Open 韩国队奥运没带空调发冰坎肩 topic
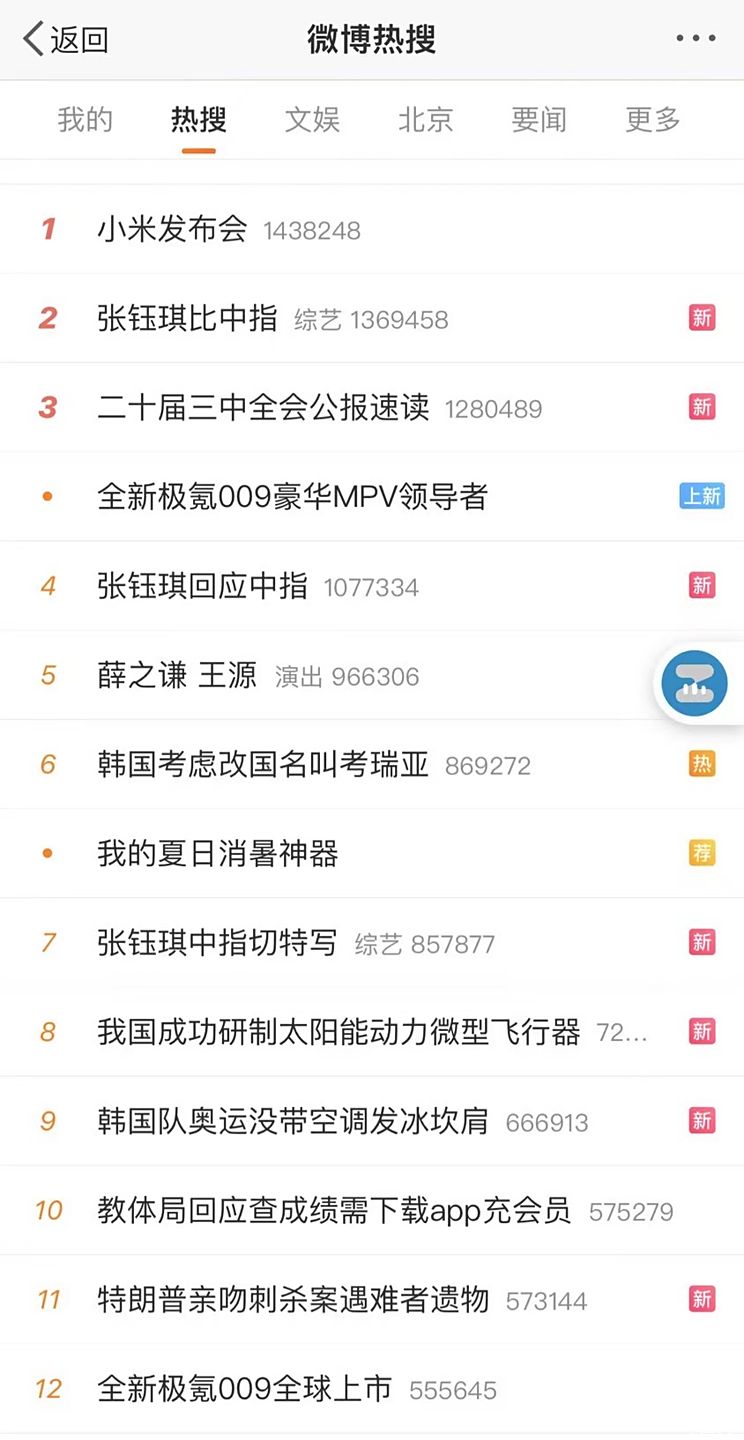Screen dimensions: 744x1440 coord(372,1121)
